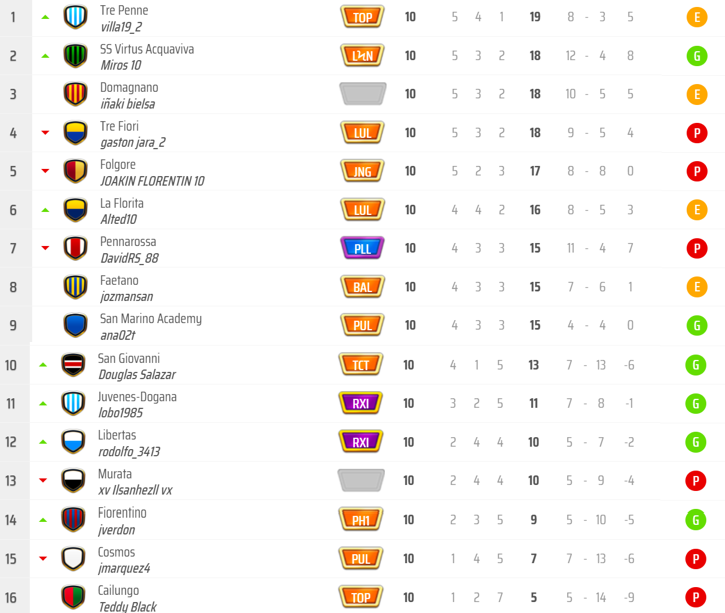
Task: View Domagnano in the standings
Action: click(x=129, y=88)
